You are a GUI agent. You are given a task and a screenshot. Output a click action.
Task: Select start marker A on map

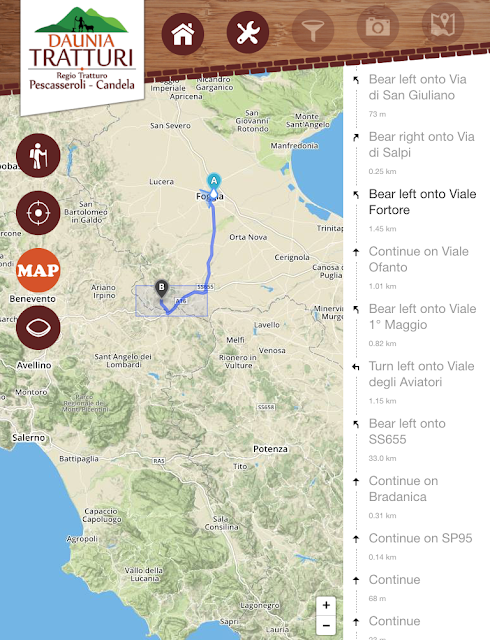[214, 183]
